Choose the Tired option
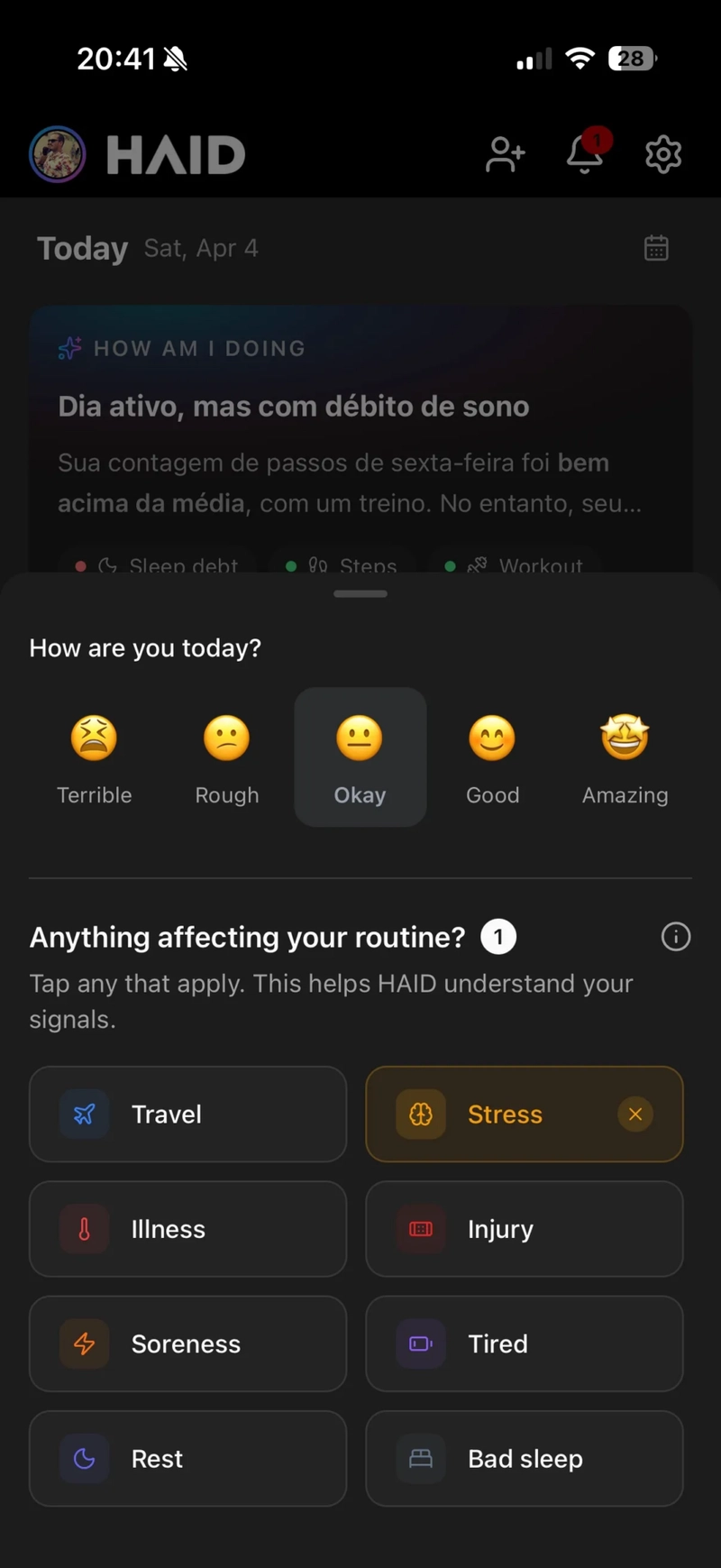The height and width of the screenshot is (1568, 721). click(524, 1343)
